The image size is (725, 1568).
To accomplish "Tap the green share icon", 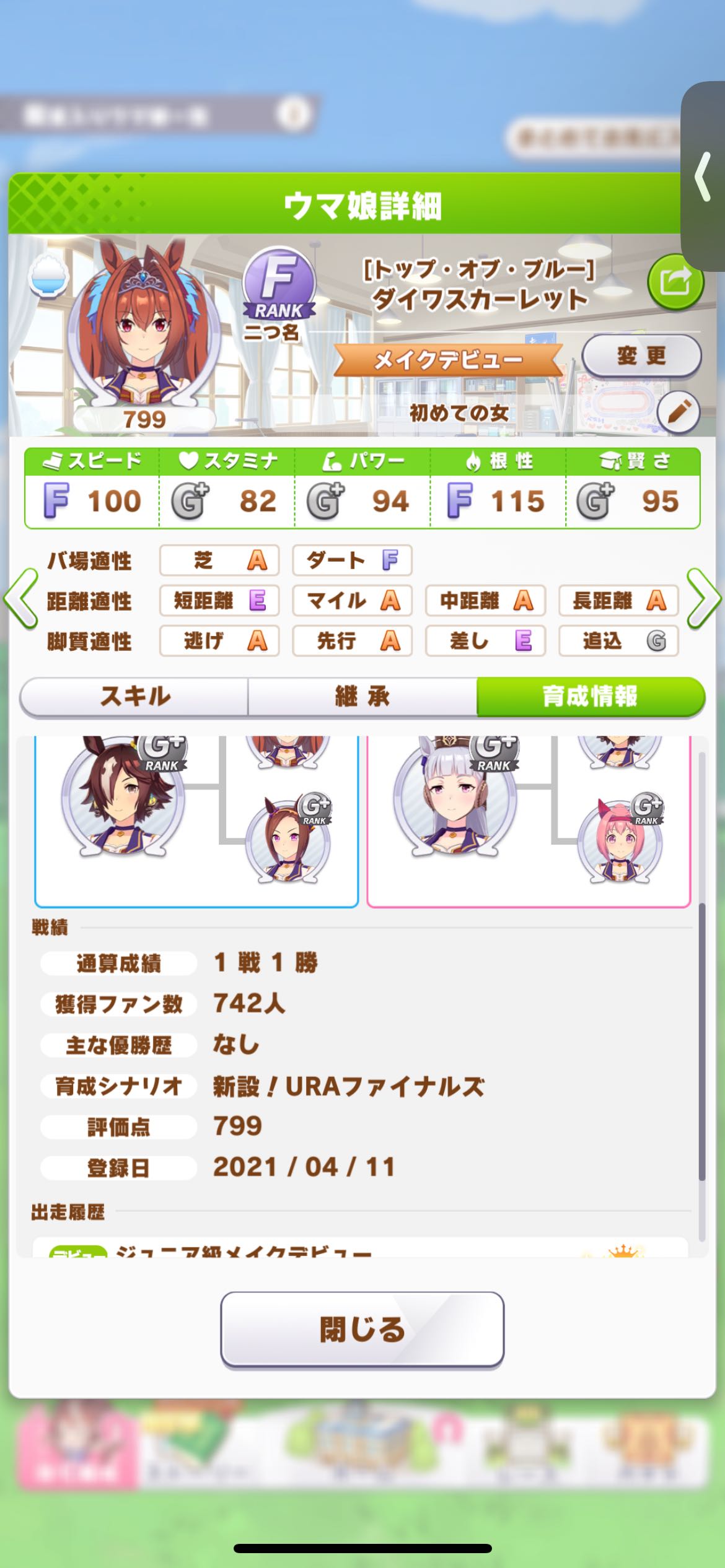I will pyautogui.click(x=675, y=282).
